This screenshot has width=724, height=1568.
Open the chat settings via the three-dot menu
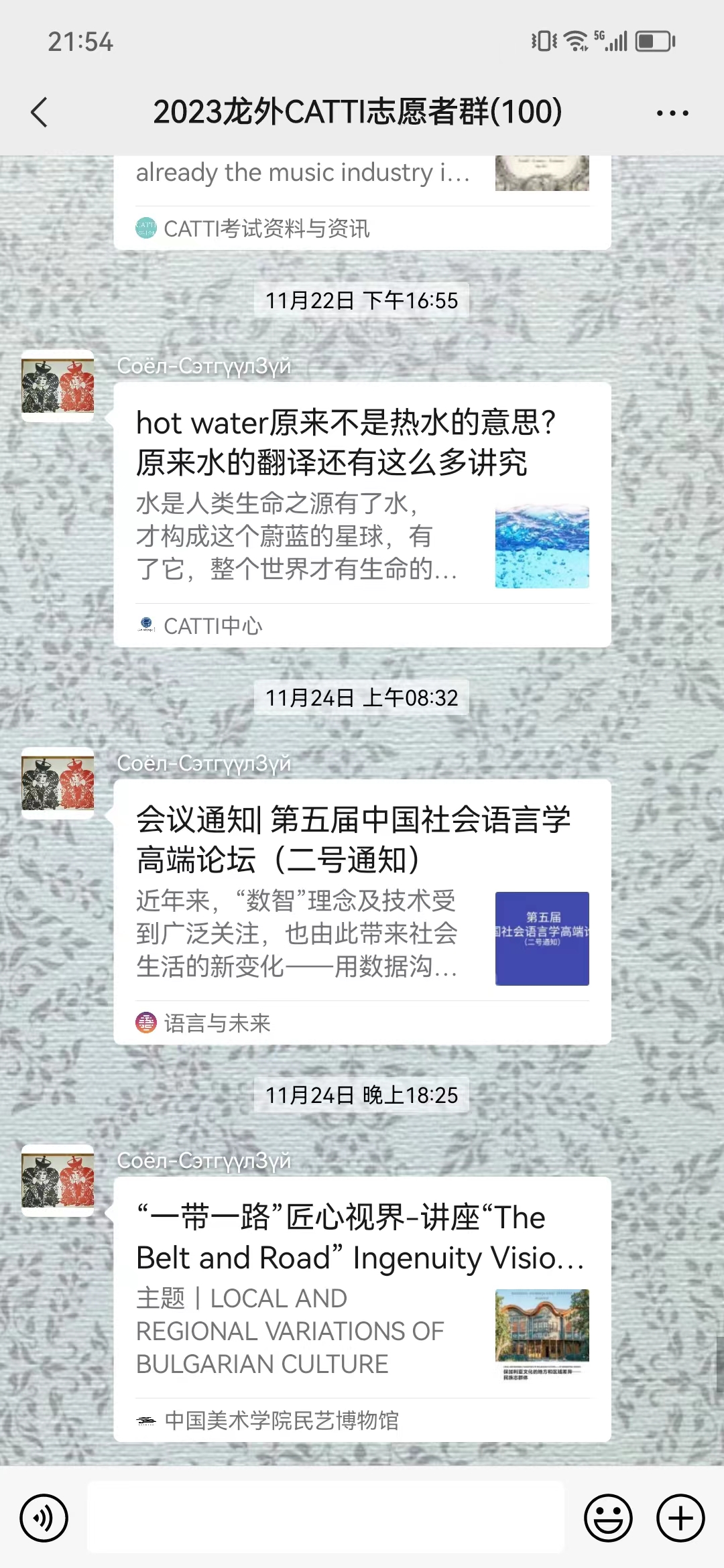(x=672, y=112)
